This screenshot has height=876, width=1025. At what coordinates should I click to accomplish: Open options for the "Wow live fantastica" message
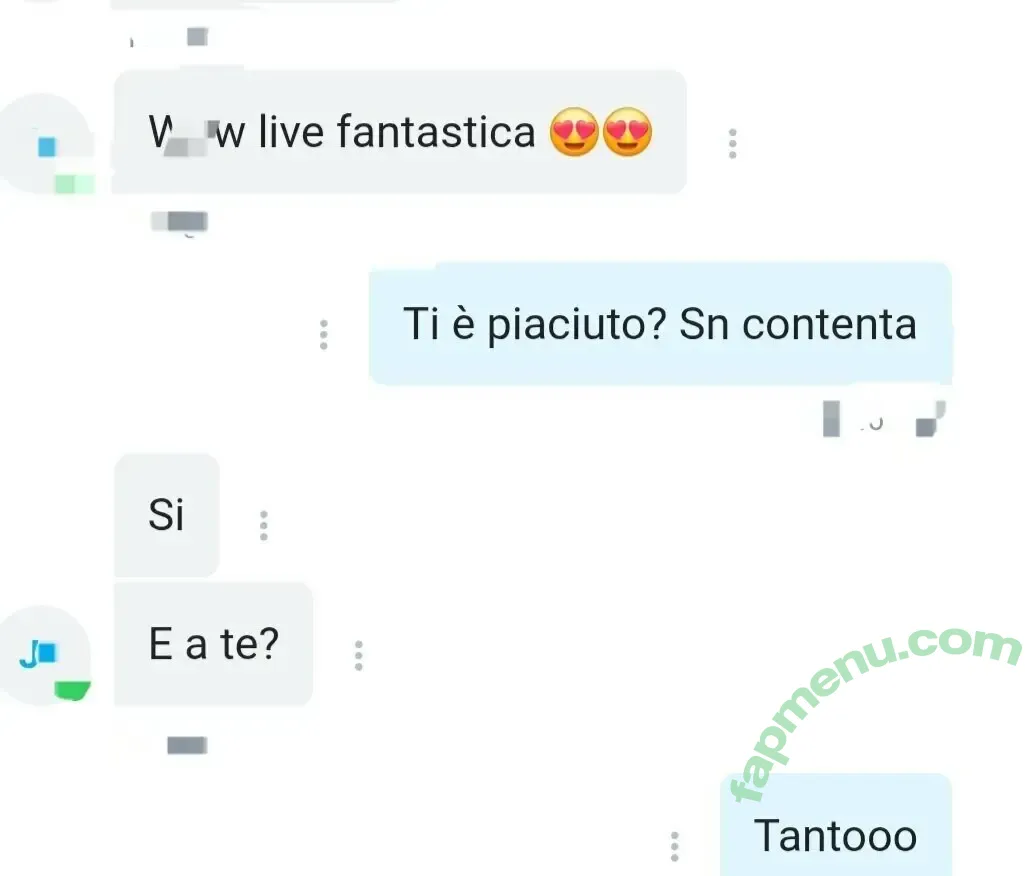click(x=733, y=144)
